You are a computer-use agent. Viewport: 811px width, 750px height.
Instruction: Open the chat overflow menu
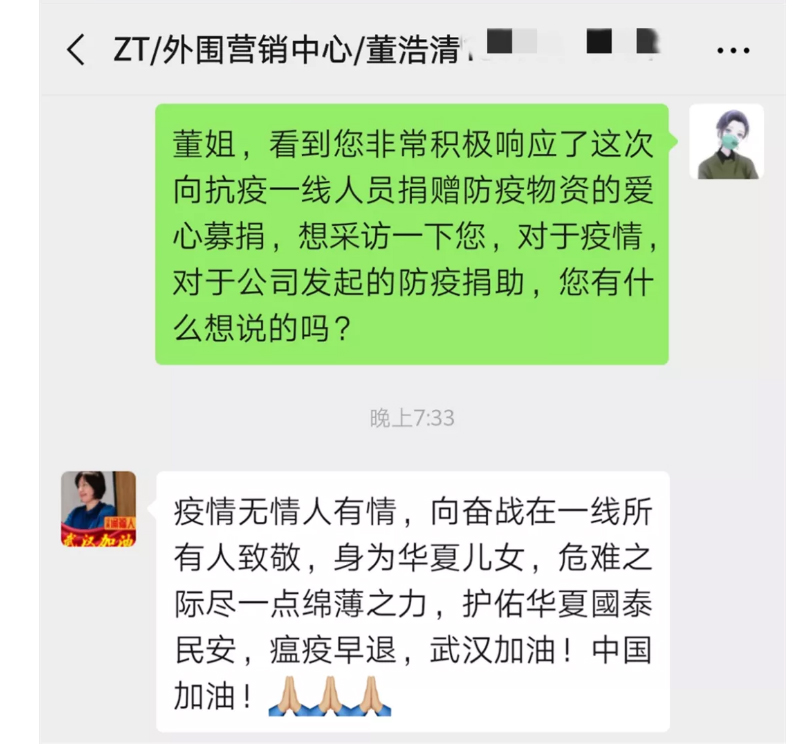click(x=734, y=51)
